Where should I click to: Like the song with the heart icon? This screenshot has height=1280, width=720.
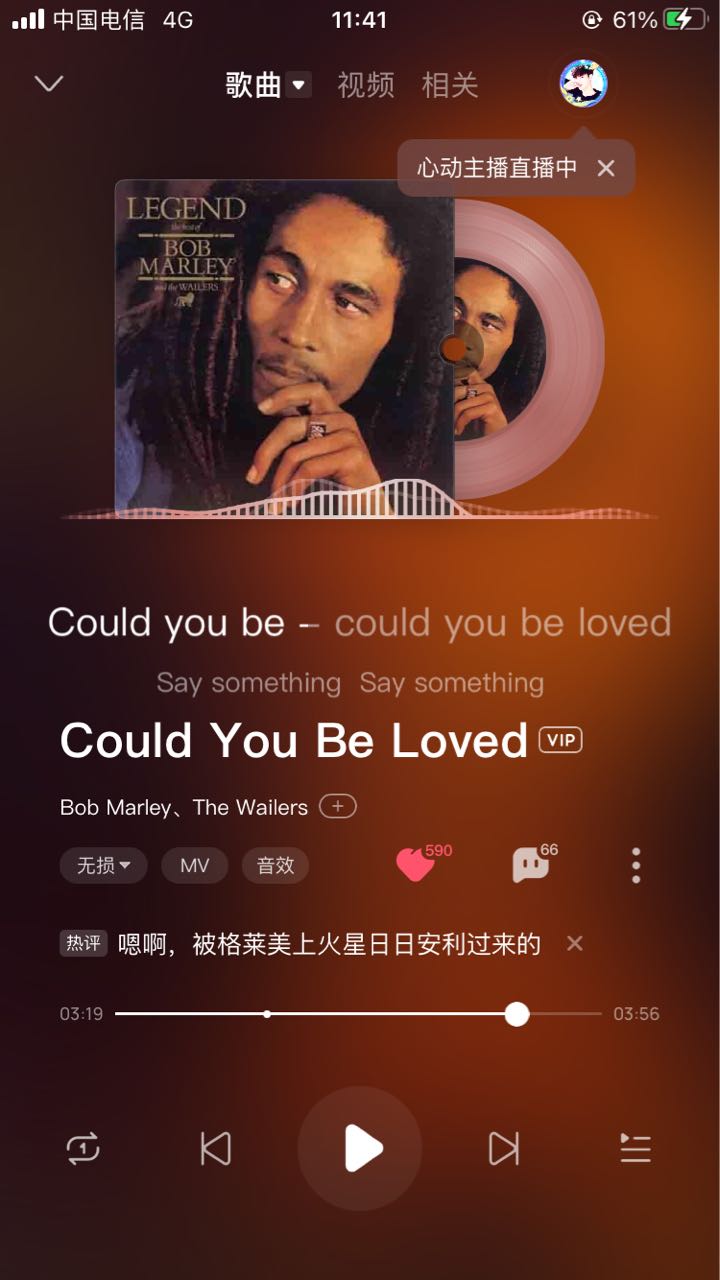coord(415,865)
